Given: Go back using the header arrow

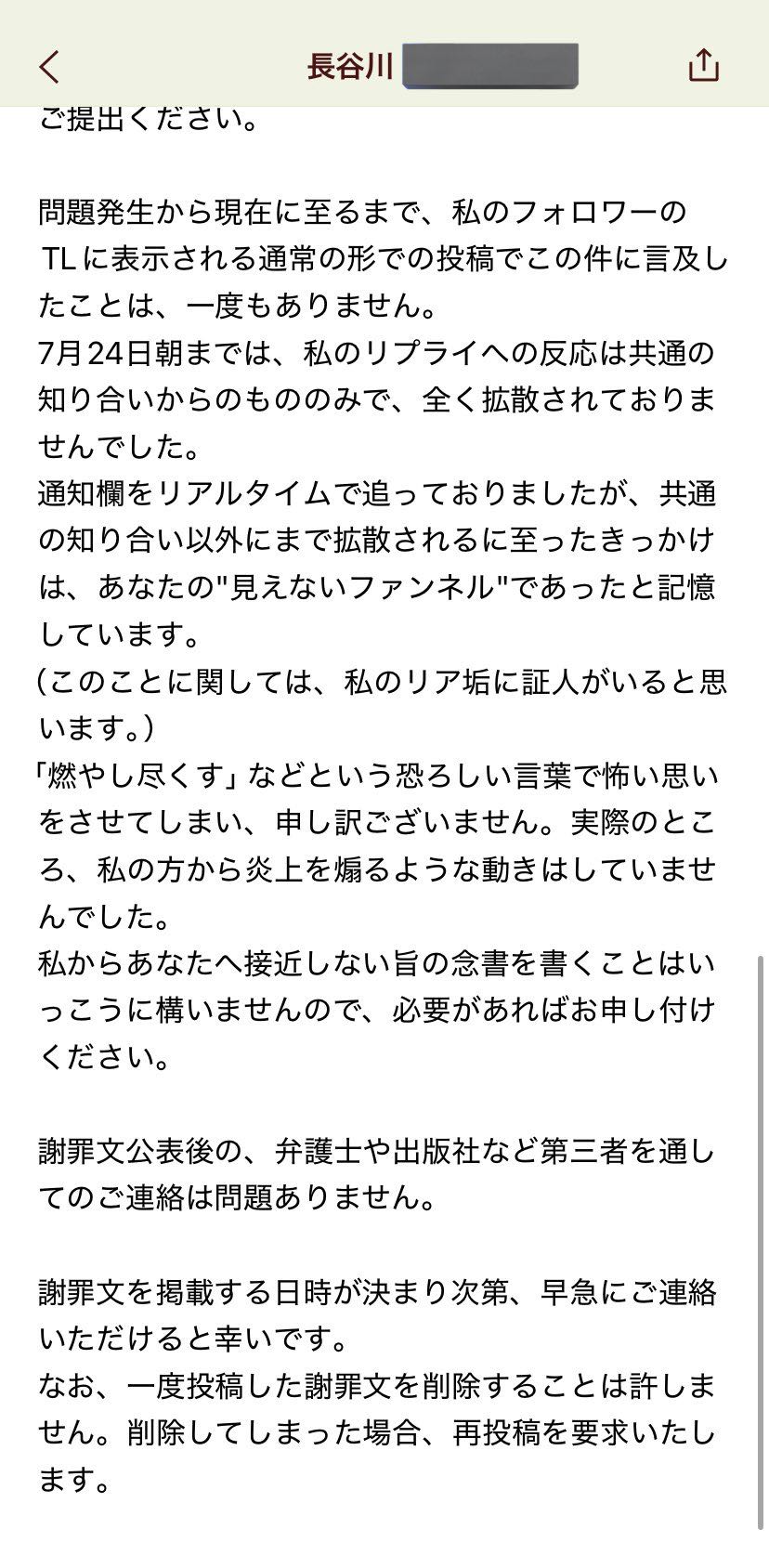Looking at the screenshot, I should pos(50,67).
